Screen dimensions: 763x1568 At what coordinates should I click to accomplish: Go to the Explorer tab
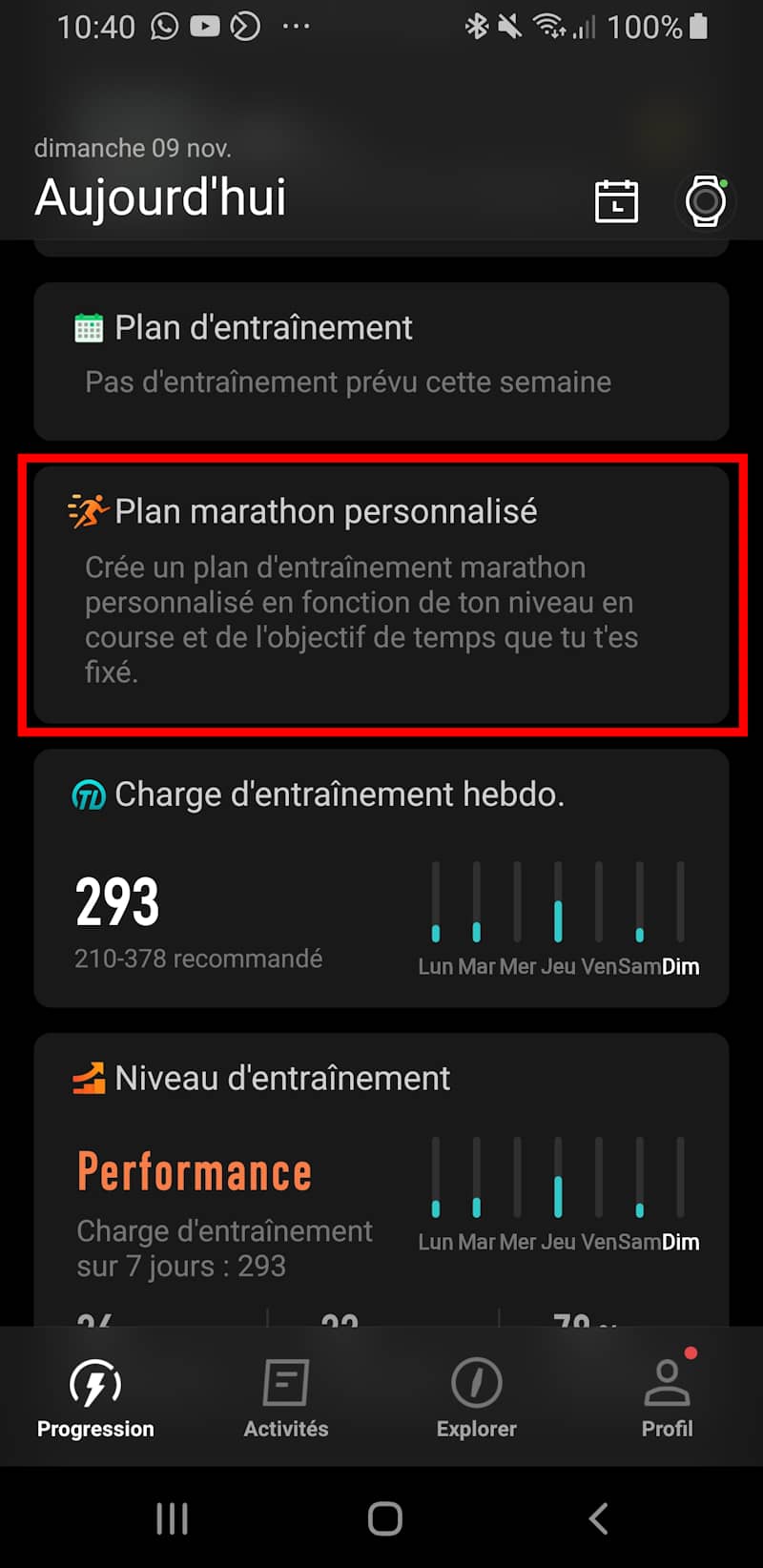[x=477, y=1397]
